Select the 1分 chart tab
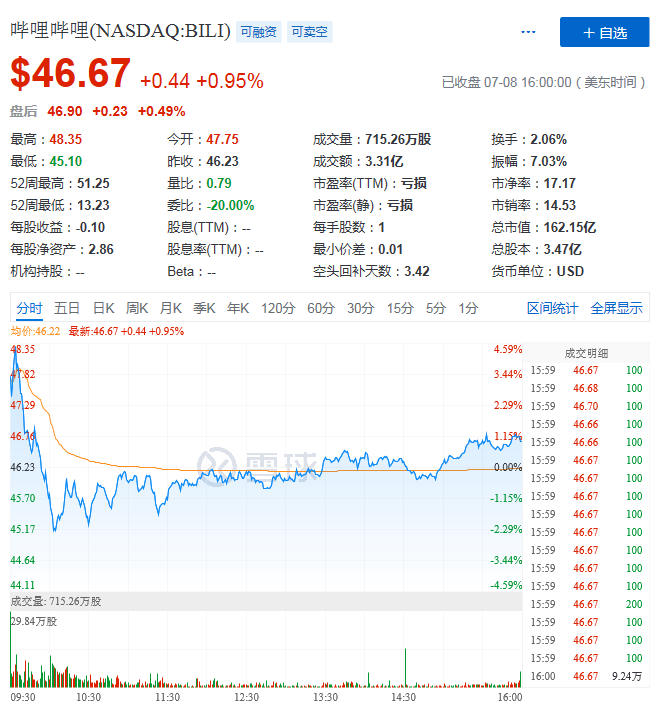The width and height of the screenshot is (672, 709). point(469,308)
